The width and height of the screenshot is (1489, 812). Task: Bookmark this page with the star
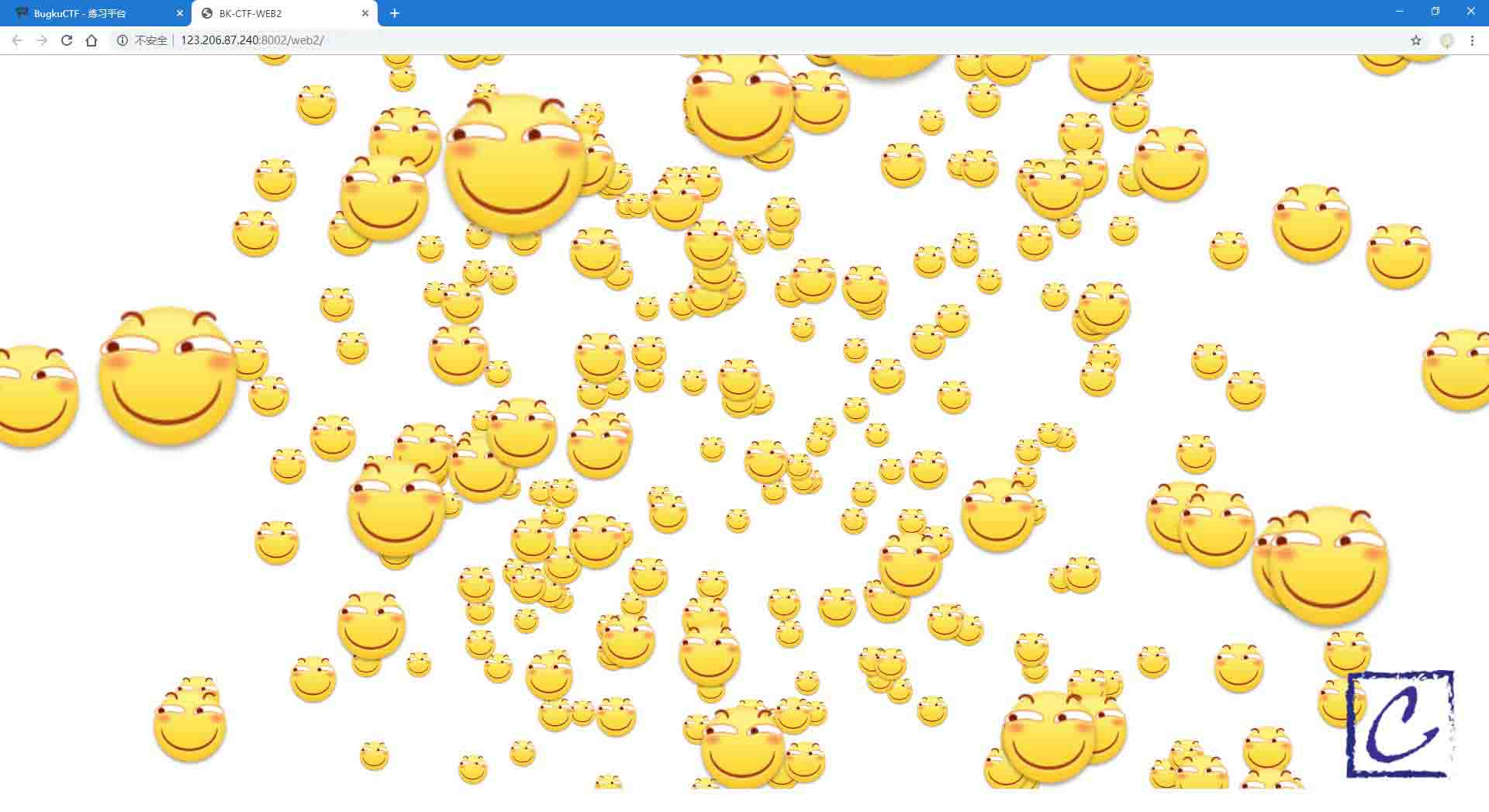pyautogui.click(x=1416, y=40)
